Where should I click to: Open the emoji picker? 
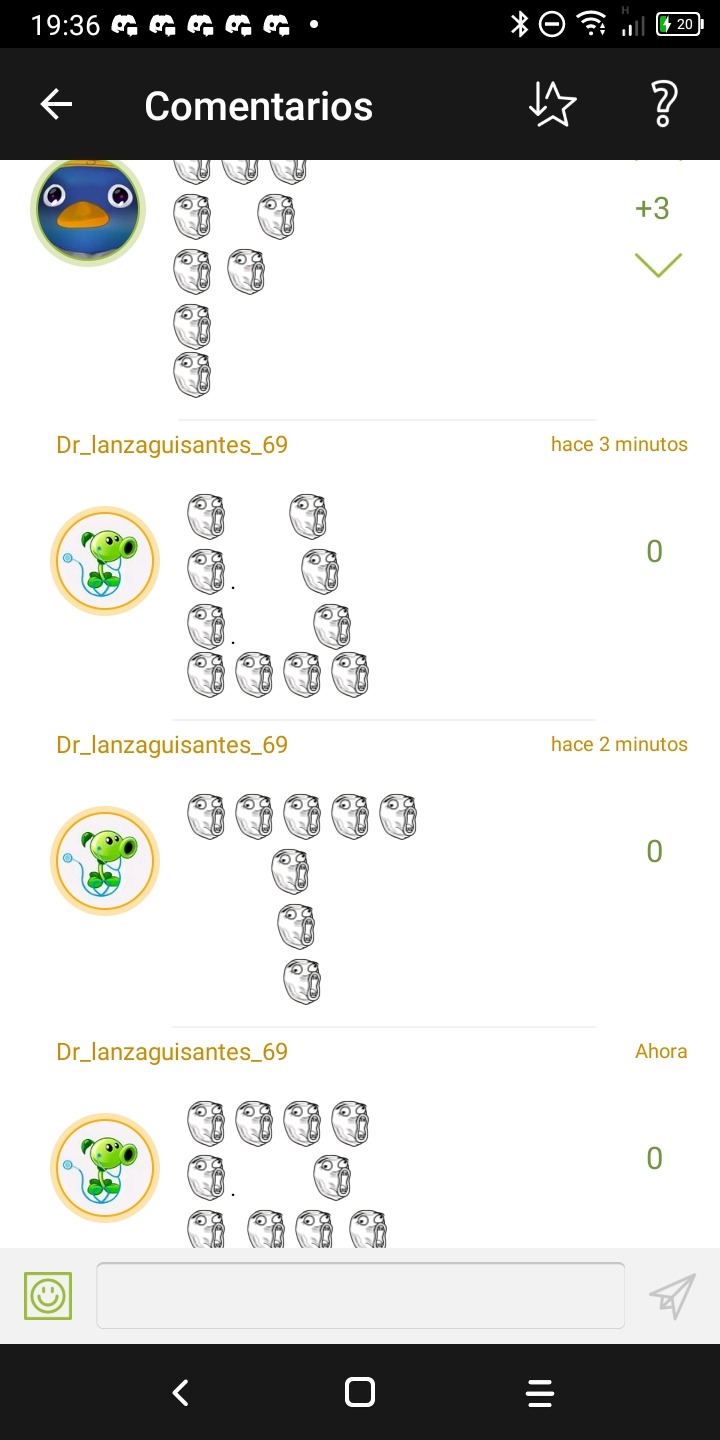48,1296
